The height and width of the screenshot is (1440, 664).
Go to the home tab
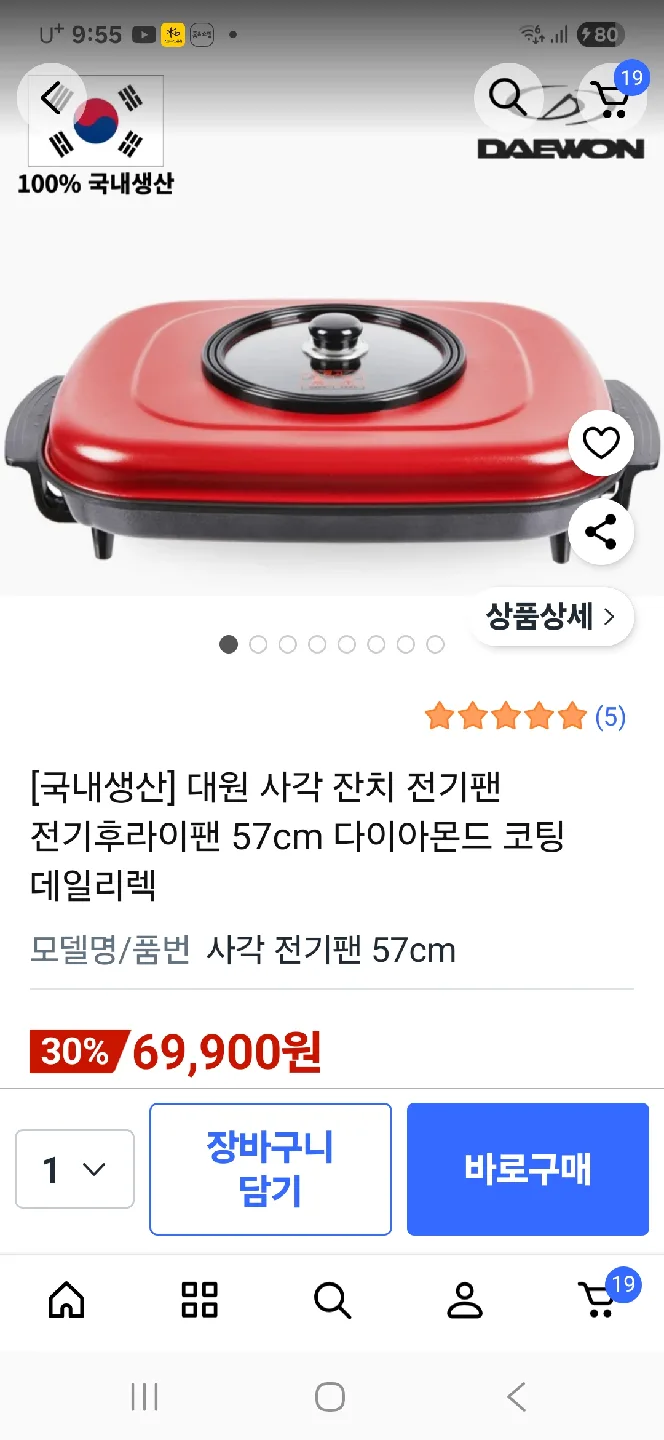[x=67, y=1300]
